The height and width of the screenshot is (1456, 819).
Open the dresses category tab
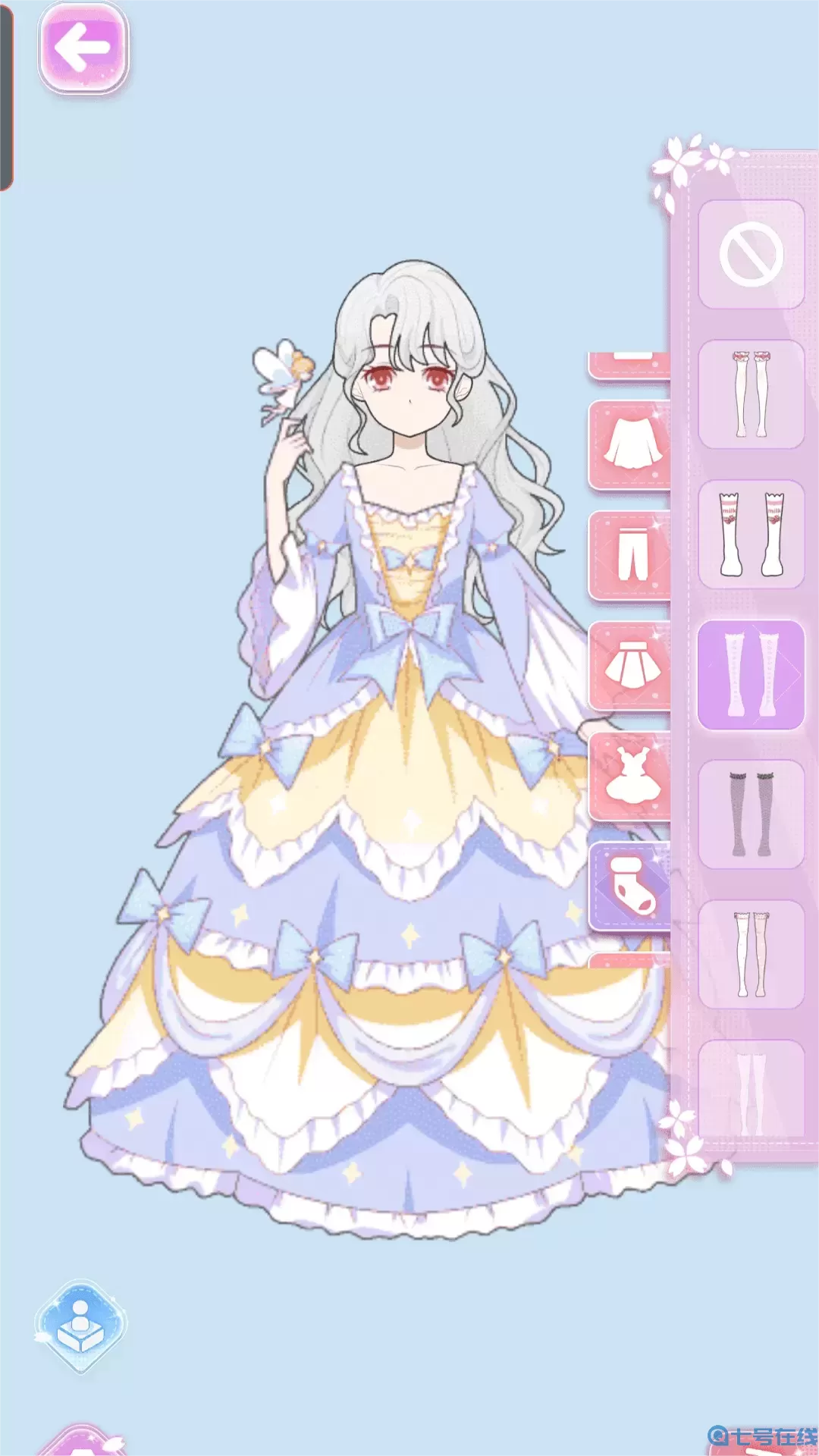(x=631, y=777)
